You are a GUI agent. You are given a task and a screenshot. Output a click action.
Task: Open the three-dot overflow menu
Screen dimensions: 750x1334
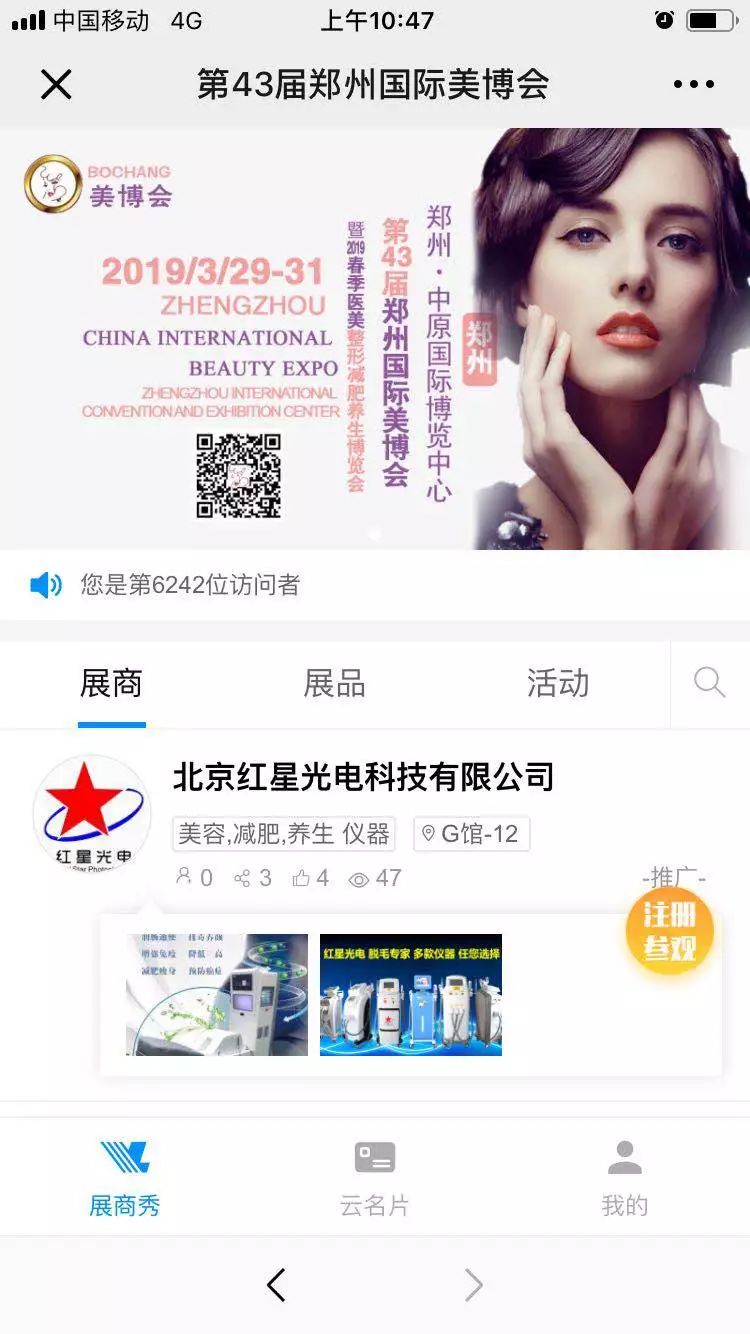pos(694,85)
